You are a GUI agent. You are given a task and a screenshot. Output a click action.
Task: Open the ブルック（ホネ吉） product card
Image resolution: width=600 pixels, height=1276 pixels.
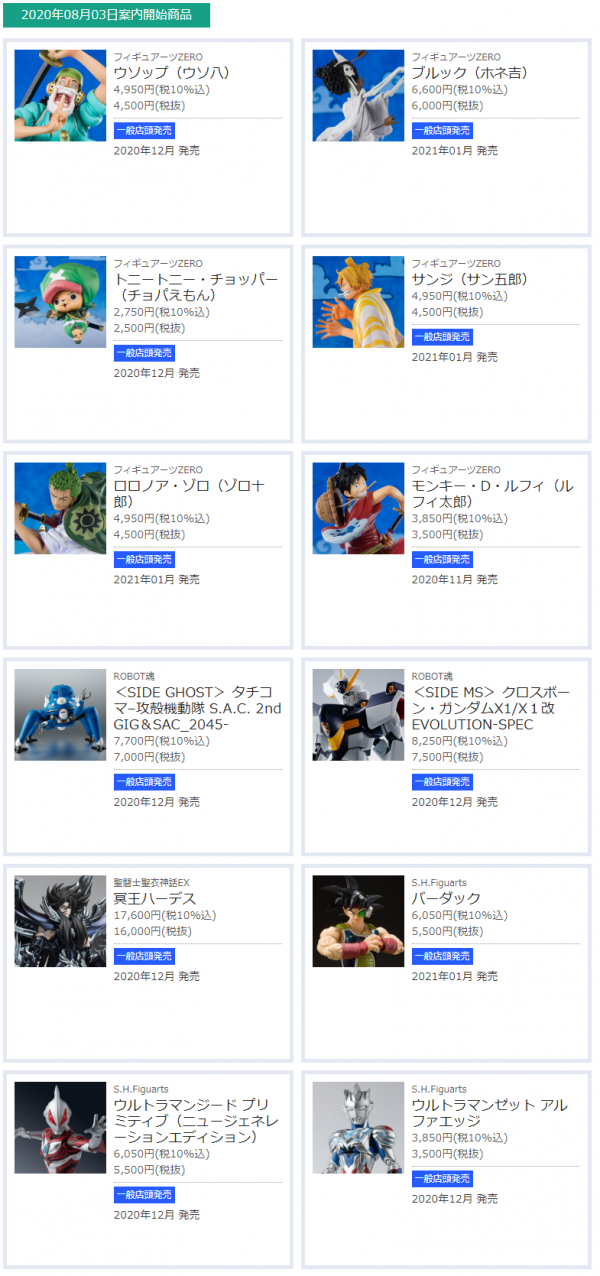(x=468, y=73)
